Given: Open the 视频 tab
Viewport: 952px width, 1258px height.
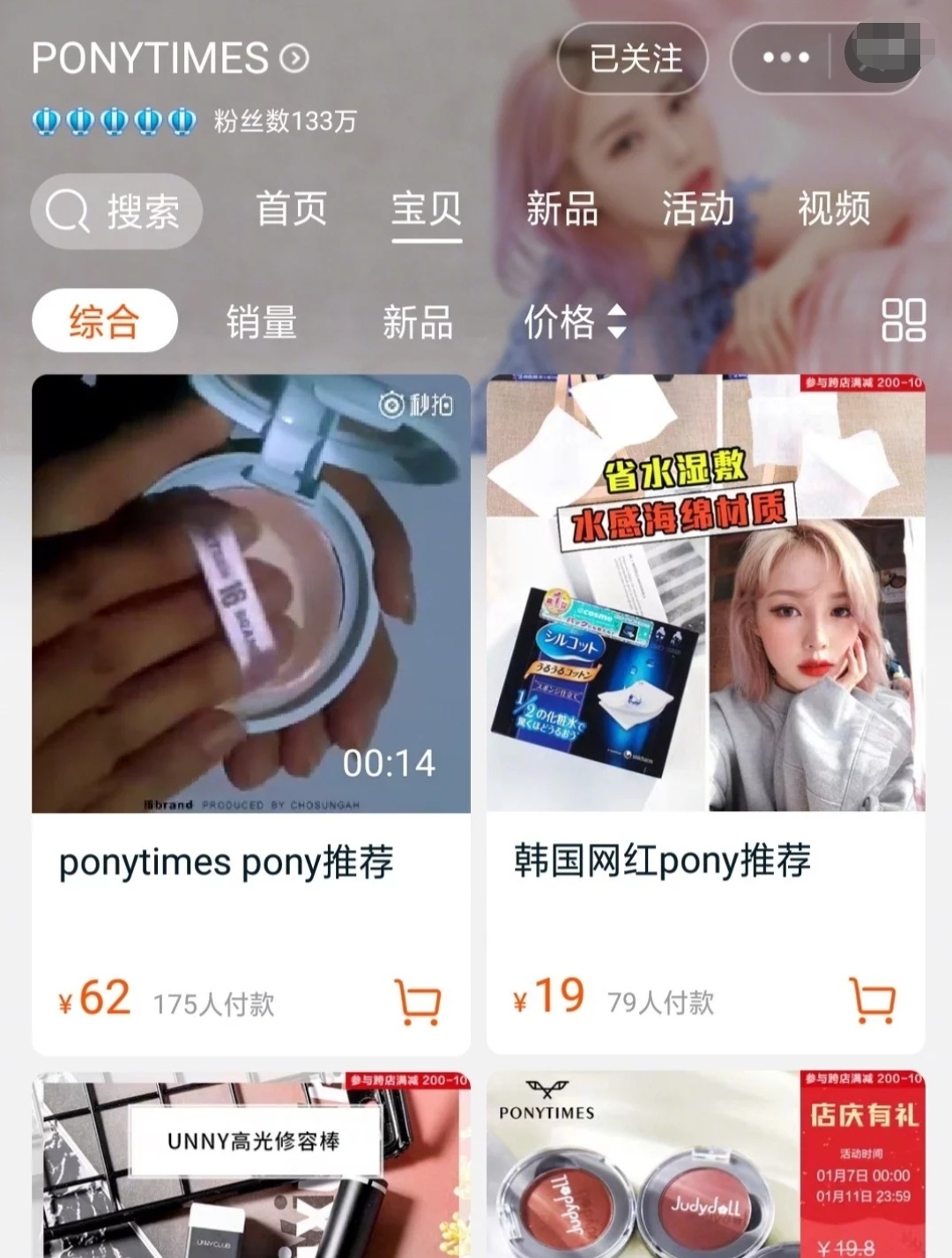Looking at the screenshot, I should 834,211.
